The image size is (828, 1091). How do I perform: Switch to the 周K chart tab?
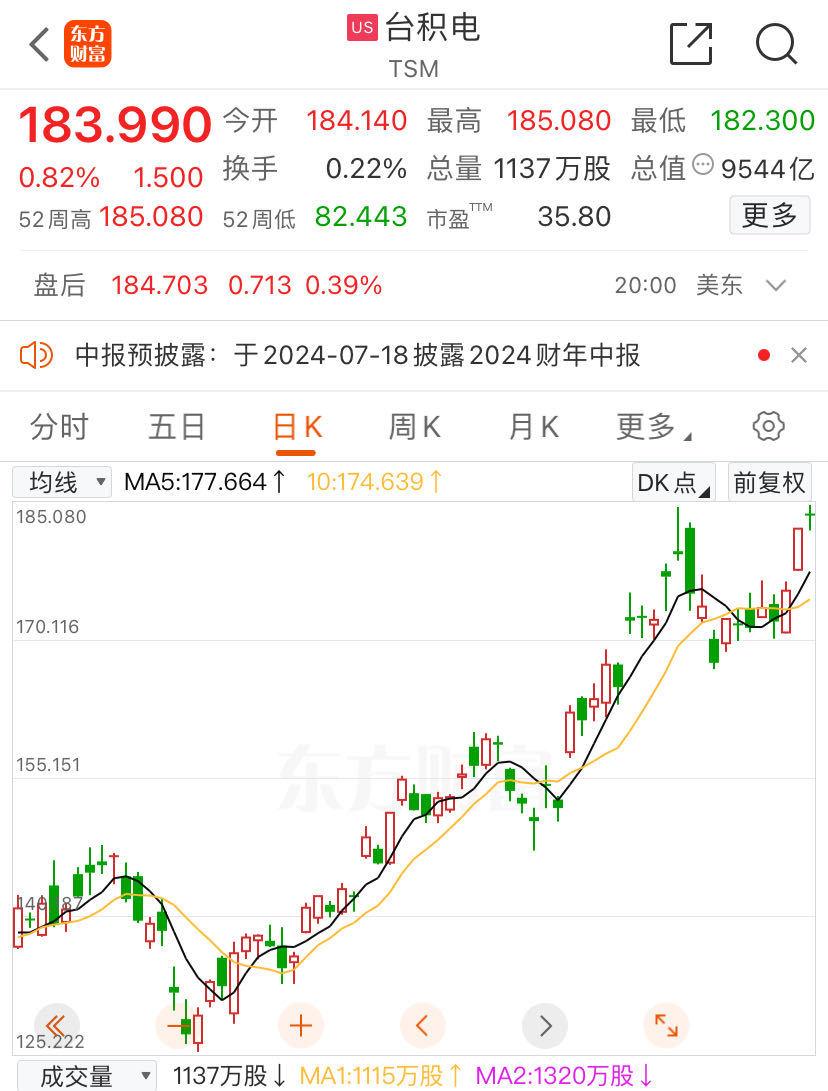(414, 427)
